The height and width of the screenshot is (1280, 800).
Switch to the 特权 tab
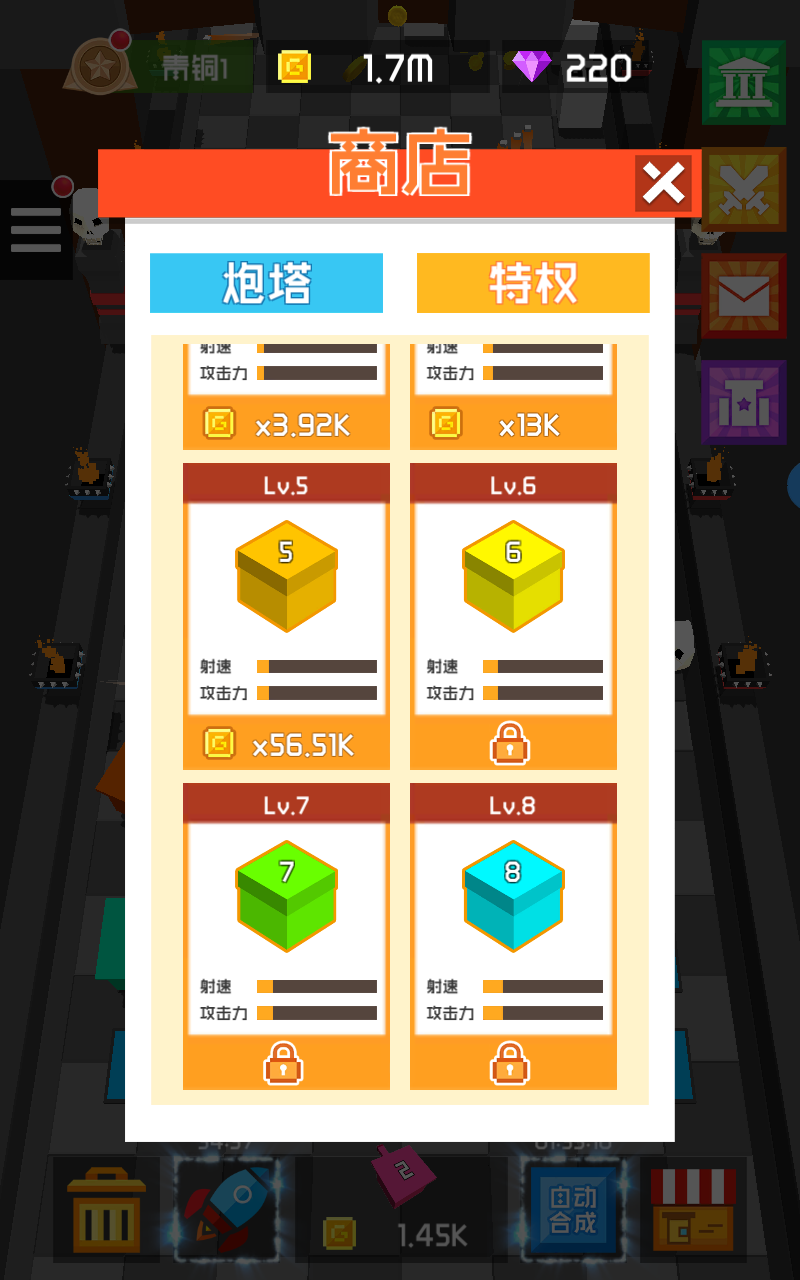(x=533, y=283)
